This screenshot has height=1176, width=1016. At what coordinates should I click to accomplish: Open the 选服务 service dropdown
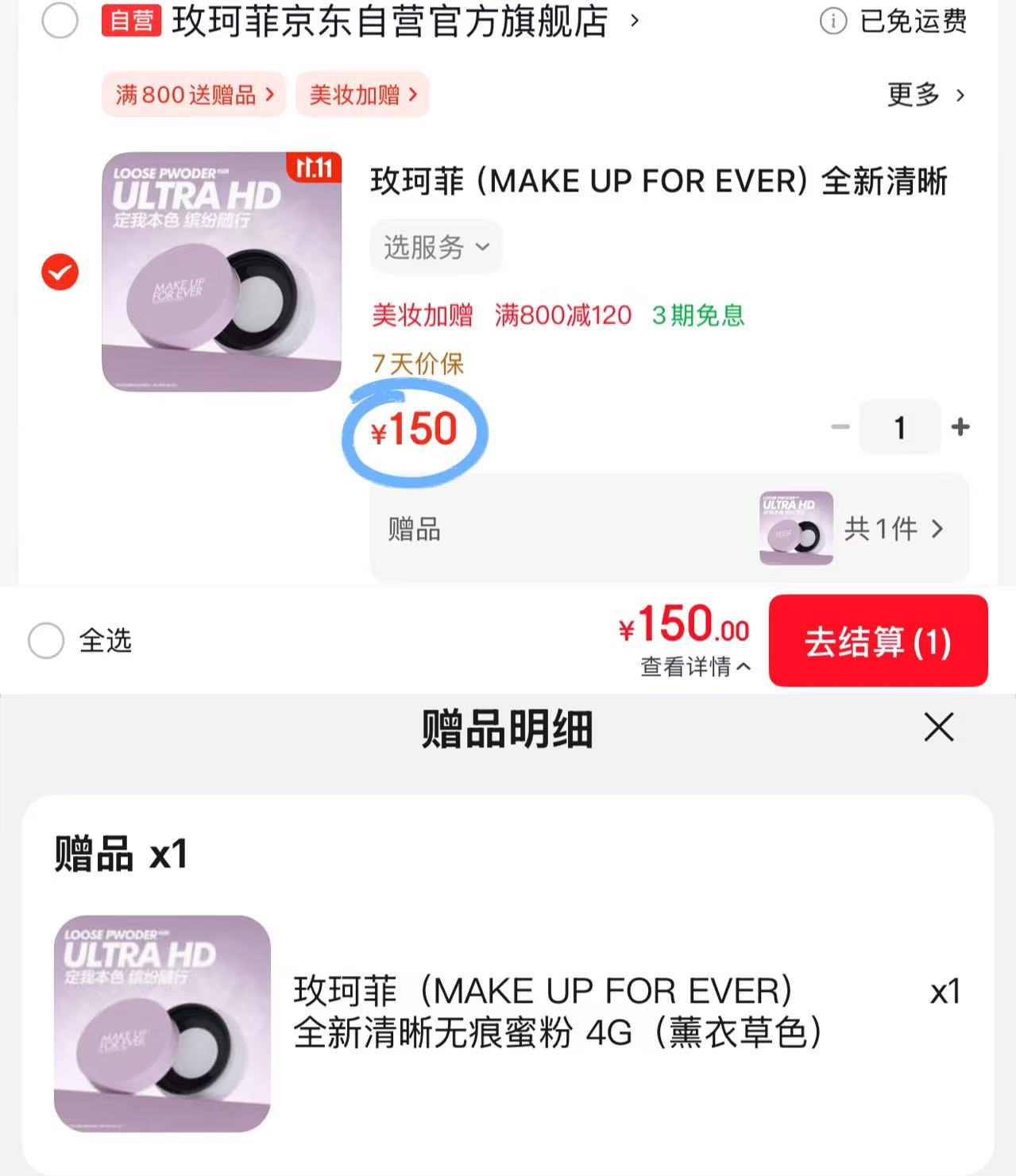pos(435,247)
